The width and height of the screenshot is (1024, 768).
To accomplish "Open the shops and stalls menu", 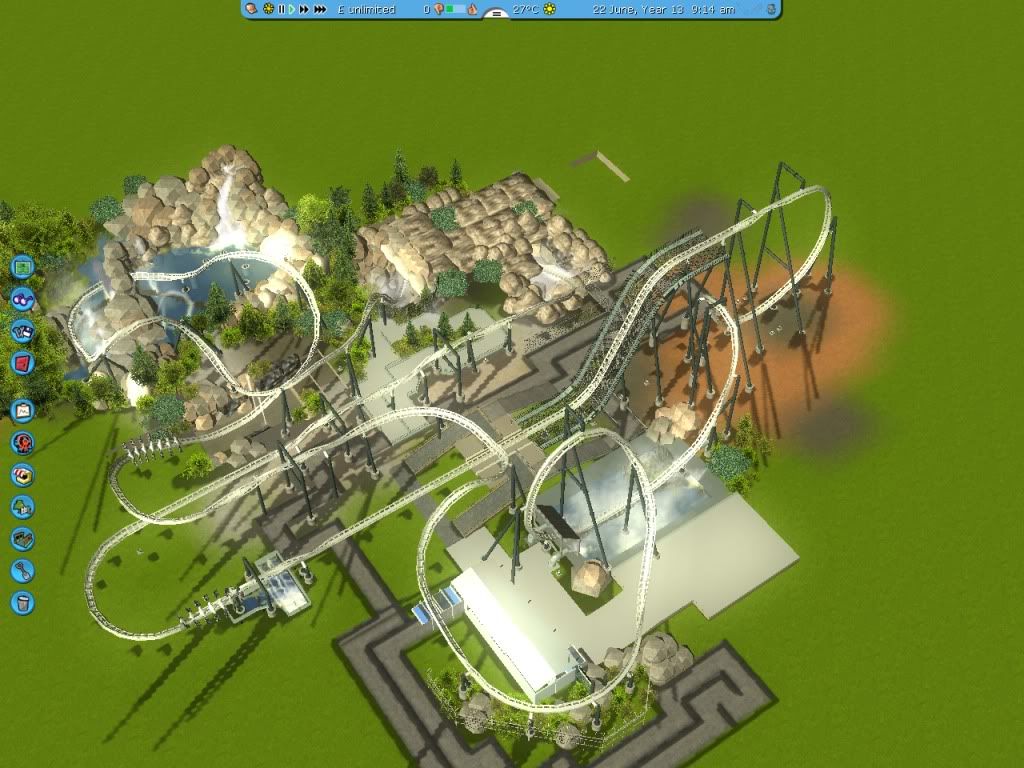I will coord(23,474).
